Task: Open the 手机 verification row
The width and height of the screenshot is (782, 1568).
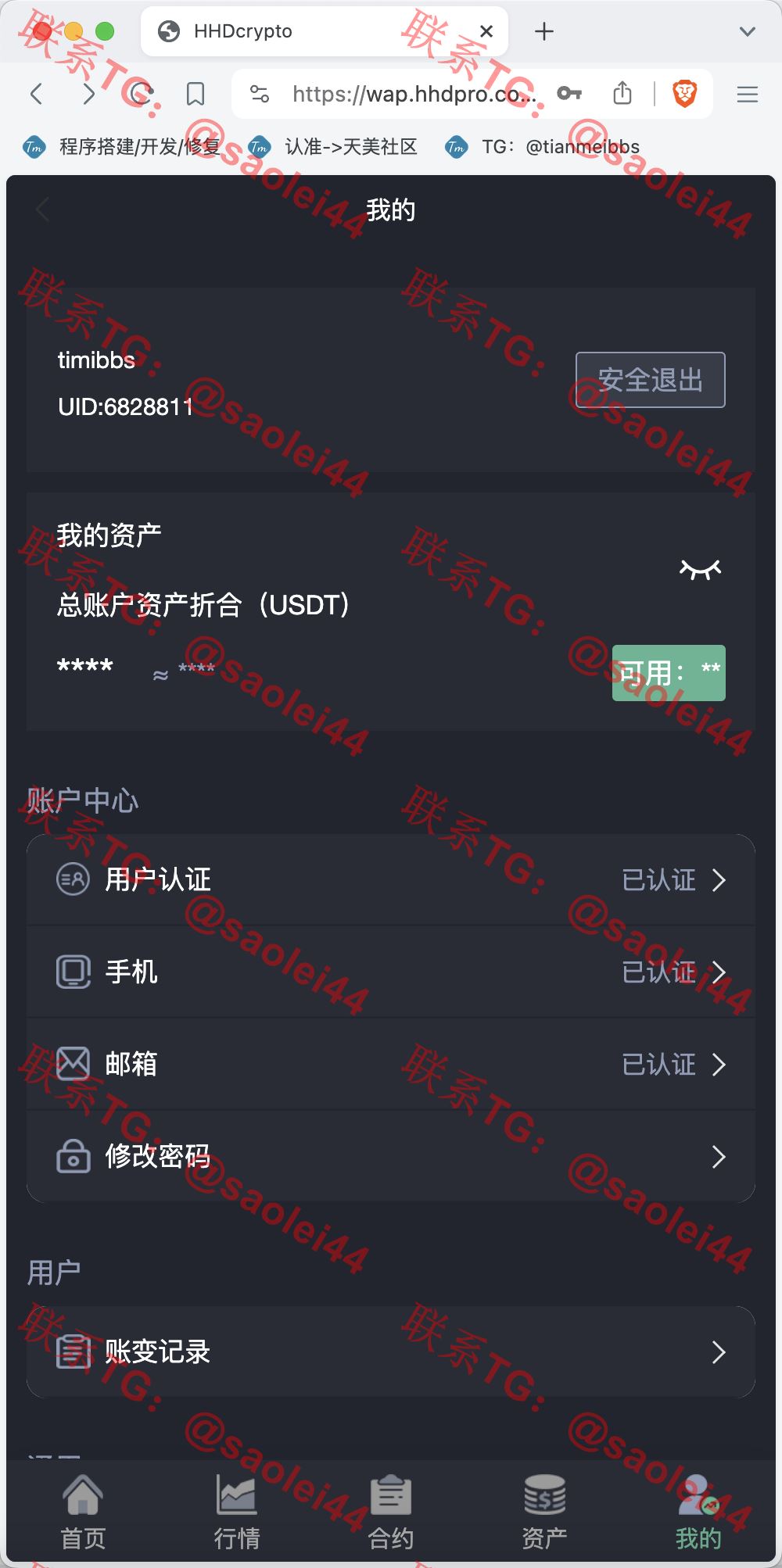Action: (x=391, y=972)
